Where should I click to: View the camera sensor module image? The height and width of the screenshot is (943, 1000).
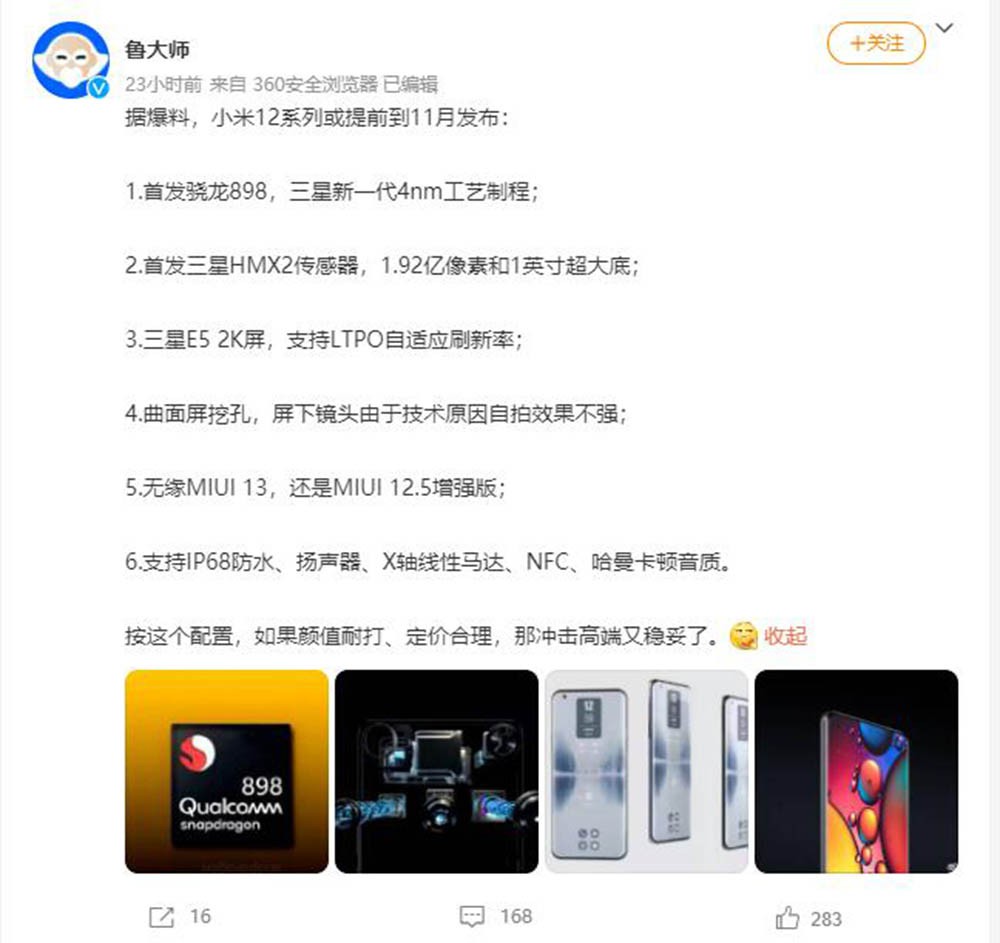(436, 771)
